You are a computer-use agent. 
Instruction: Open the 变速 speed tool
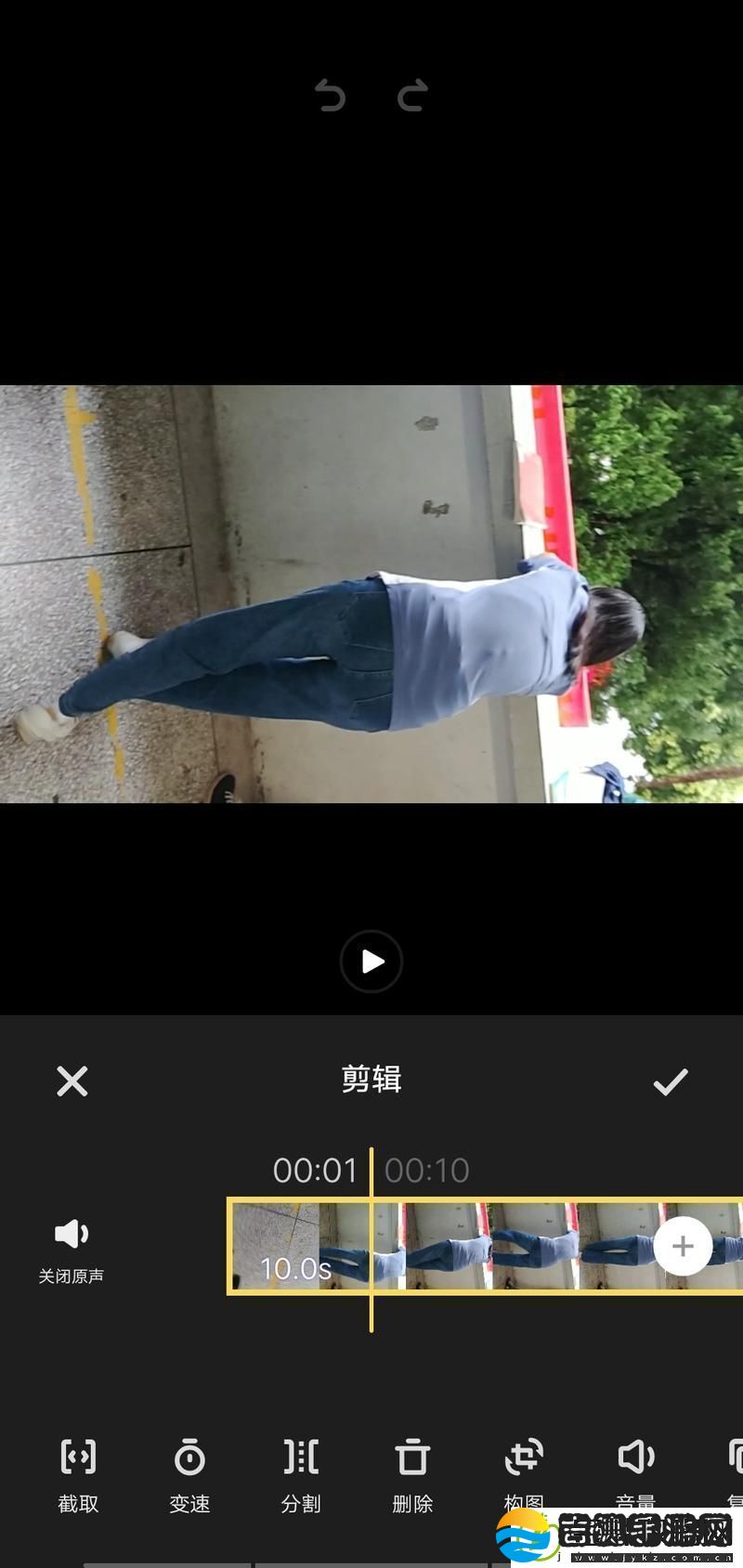[x=189, y=1473]
